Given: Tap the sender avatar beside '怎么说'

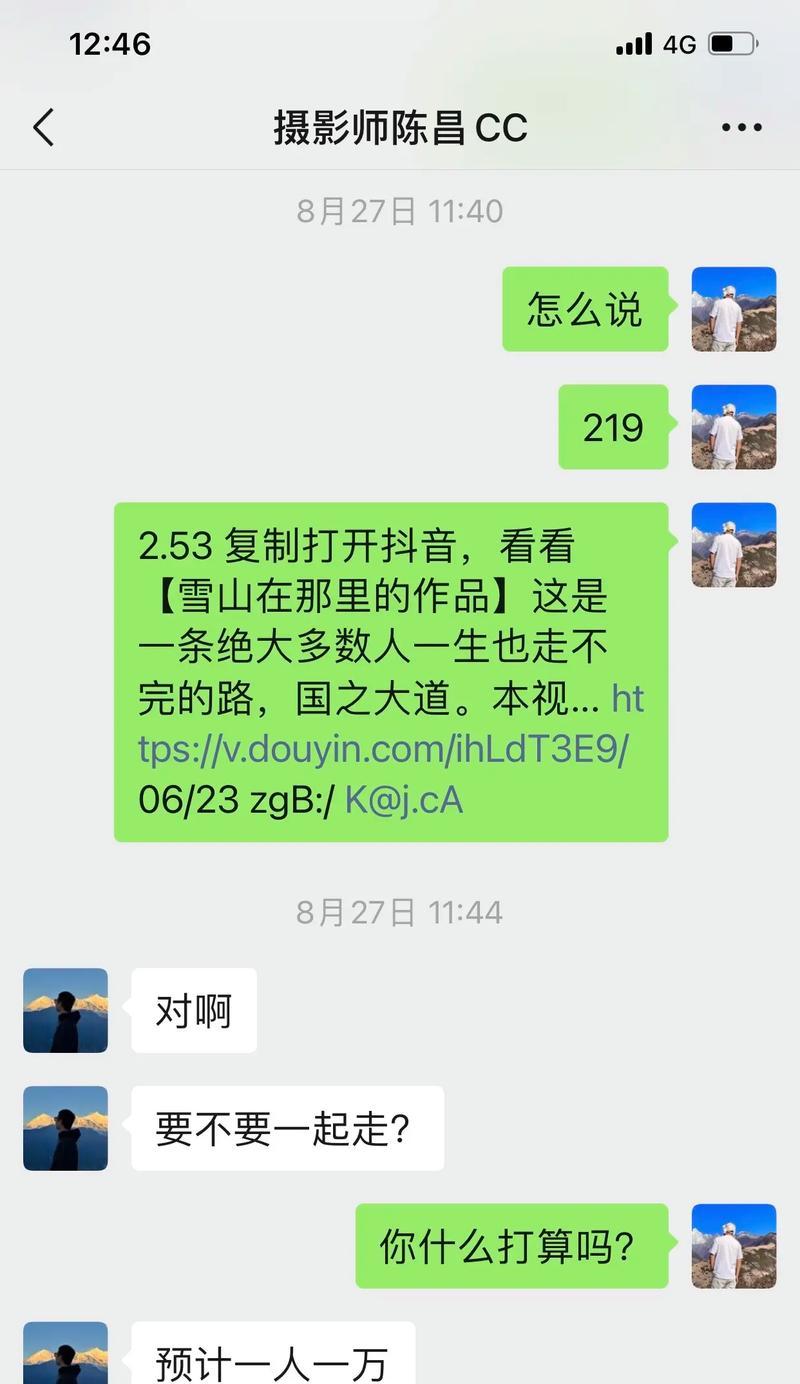Looking at the screenshot, I should (734, 309).
